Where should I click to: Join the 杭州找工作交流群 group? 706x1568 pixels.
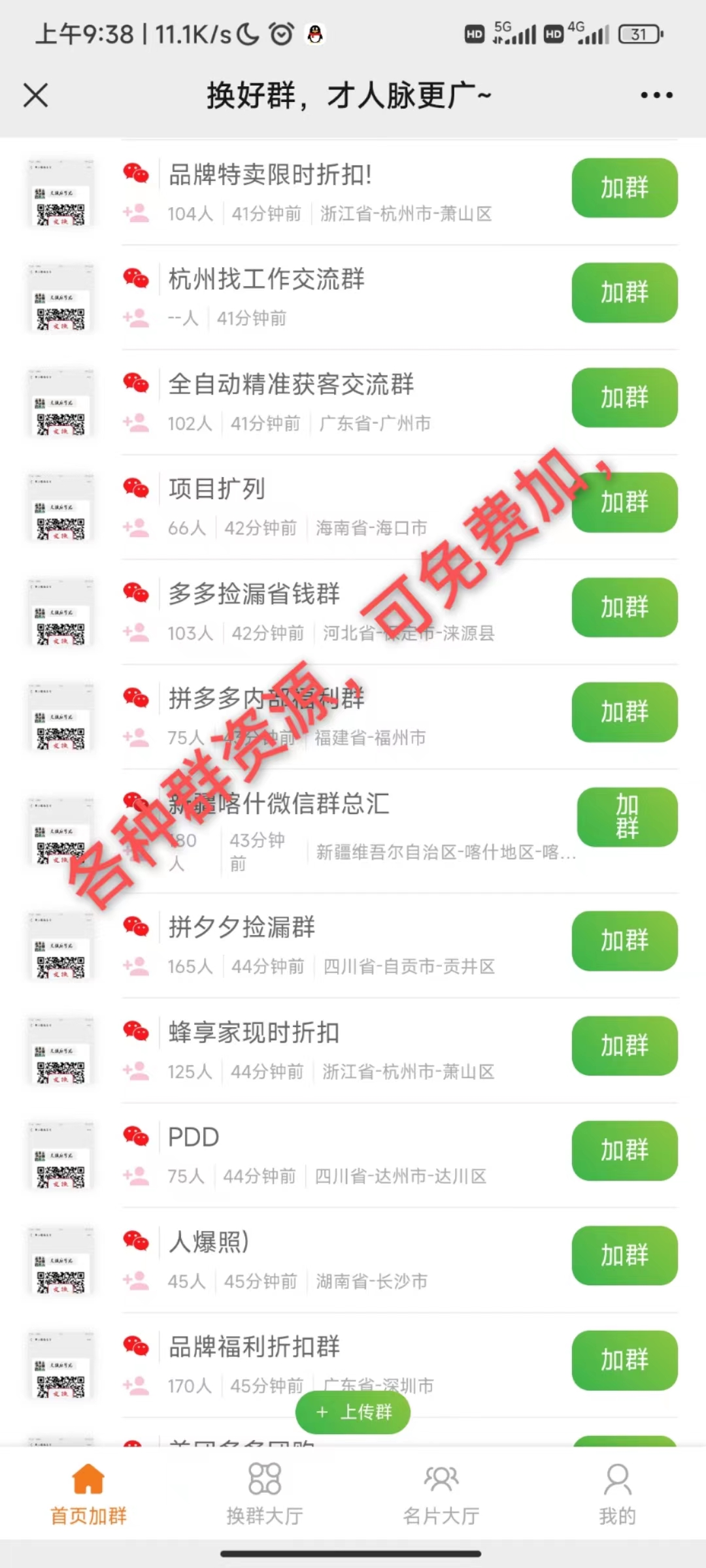click(x=624, y=293)
